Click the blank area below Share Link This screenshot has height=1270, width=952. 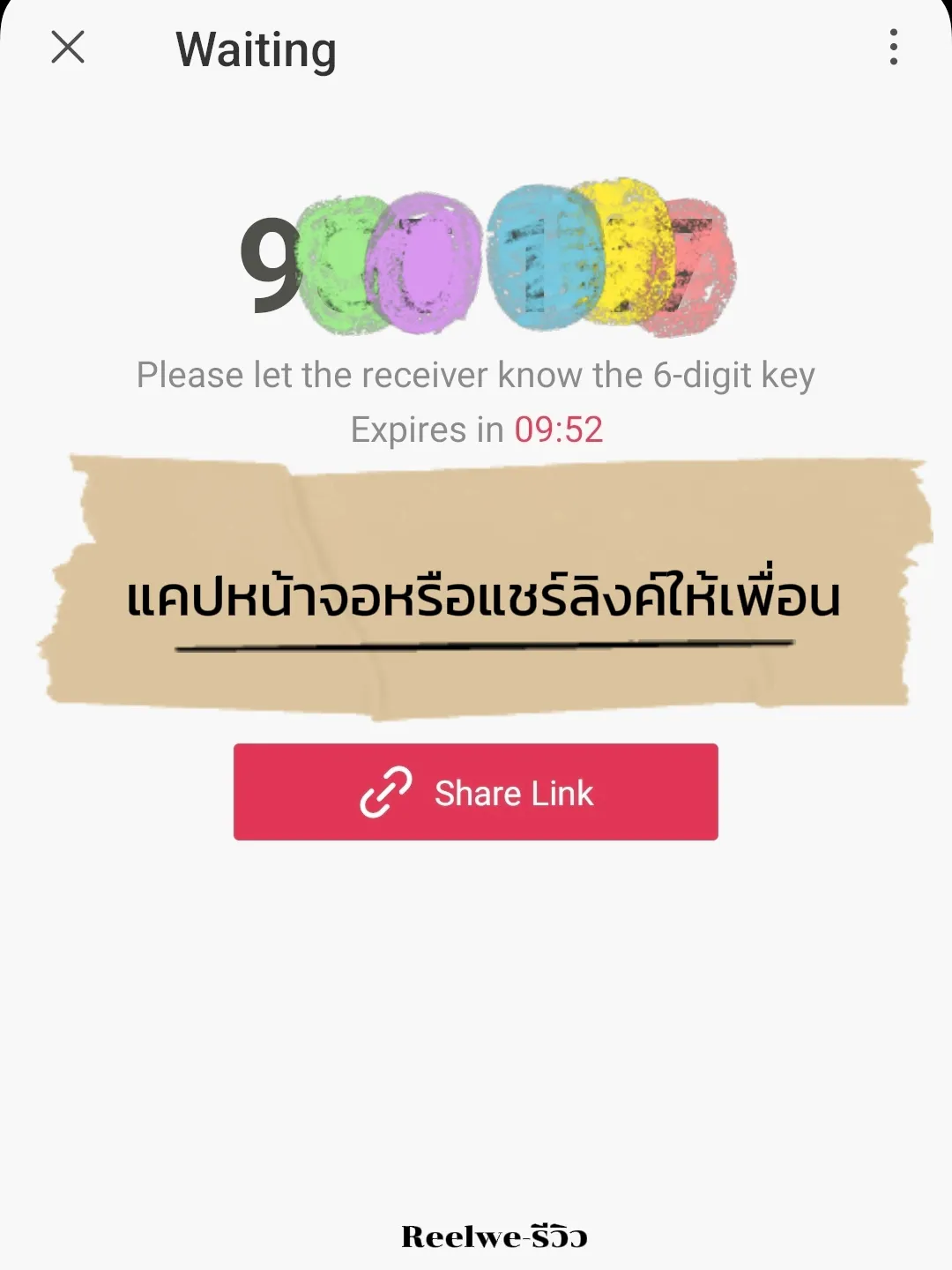pos(476,1014)
